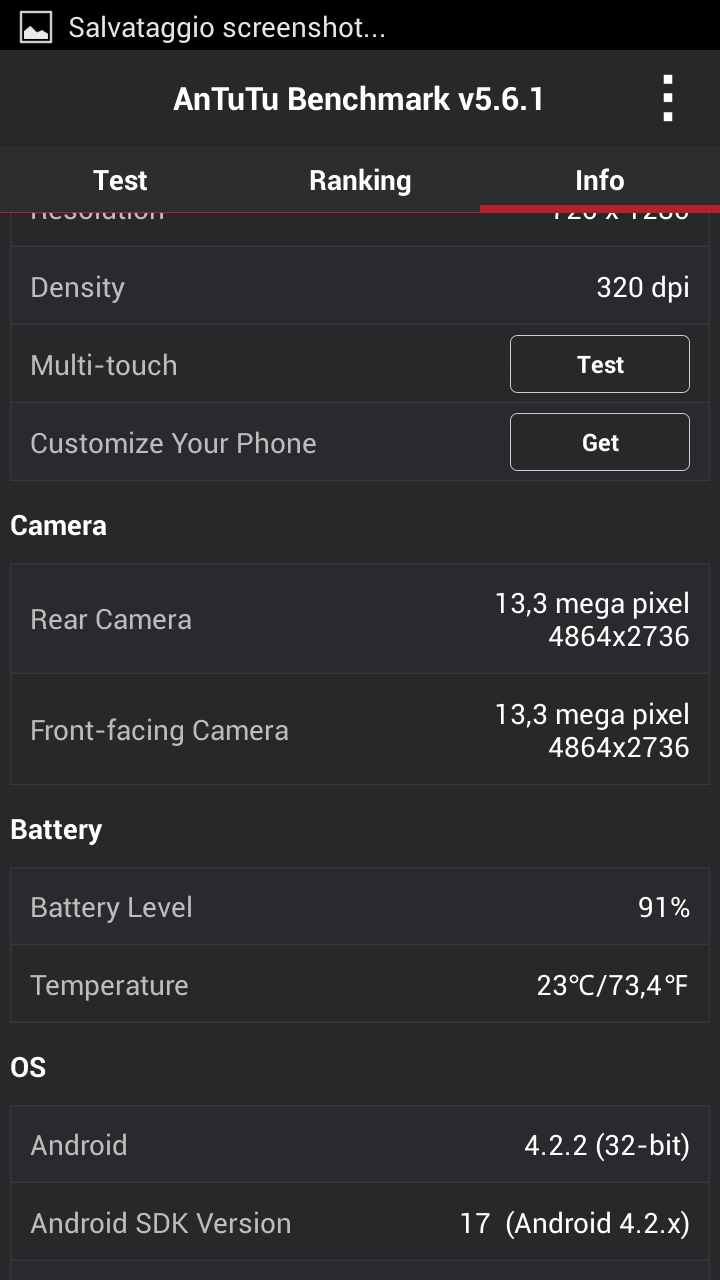Image resolution: width=720 pixels, height=1280 pixels.
Task: Open the overflow menu
Action: coord(668,99)
